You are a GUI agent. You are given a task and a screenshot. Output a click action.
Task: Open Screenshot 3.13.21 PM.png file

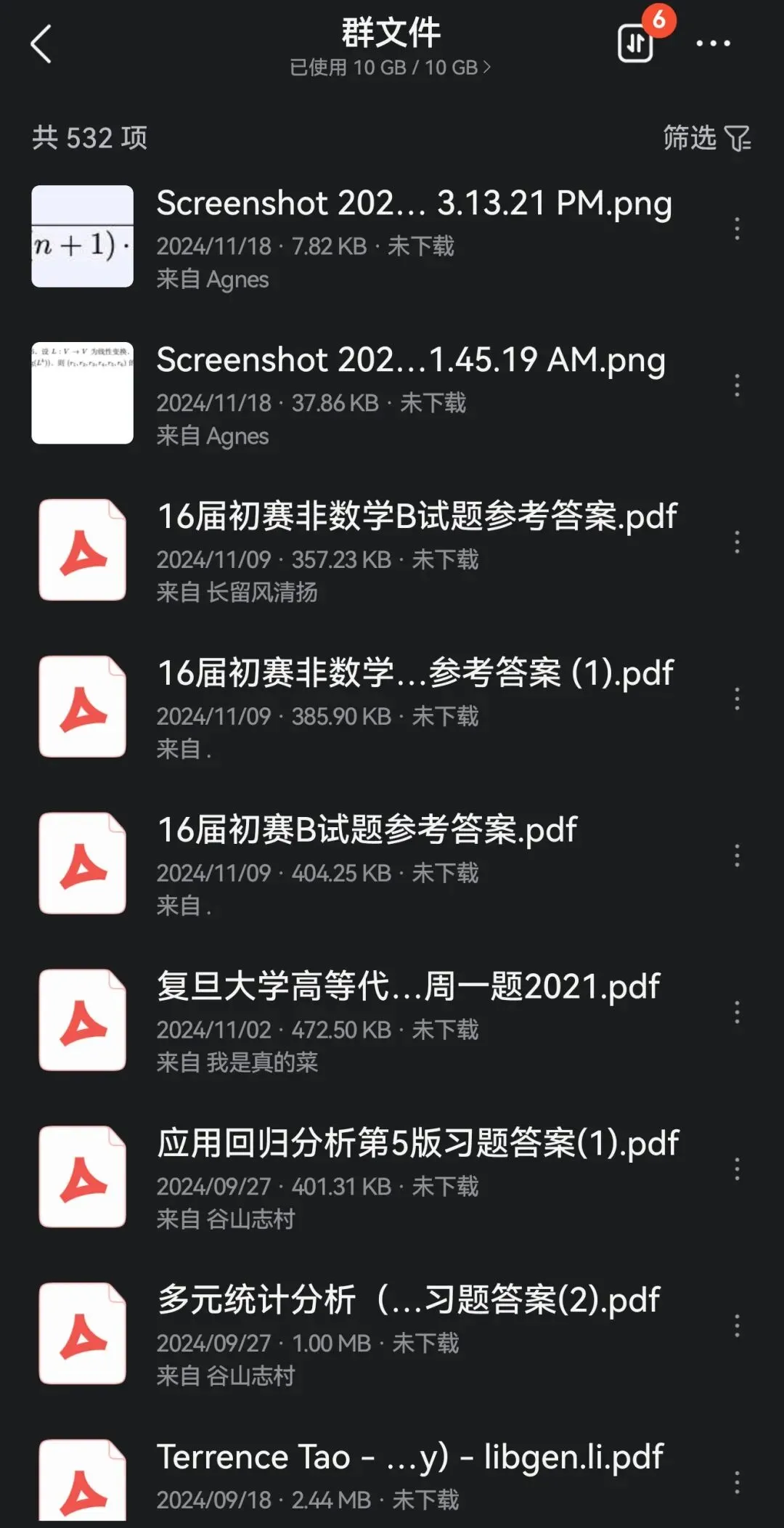point(414,204)
